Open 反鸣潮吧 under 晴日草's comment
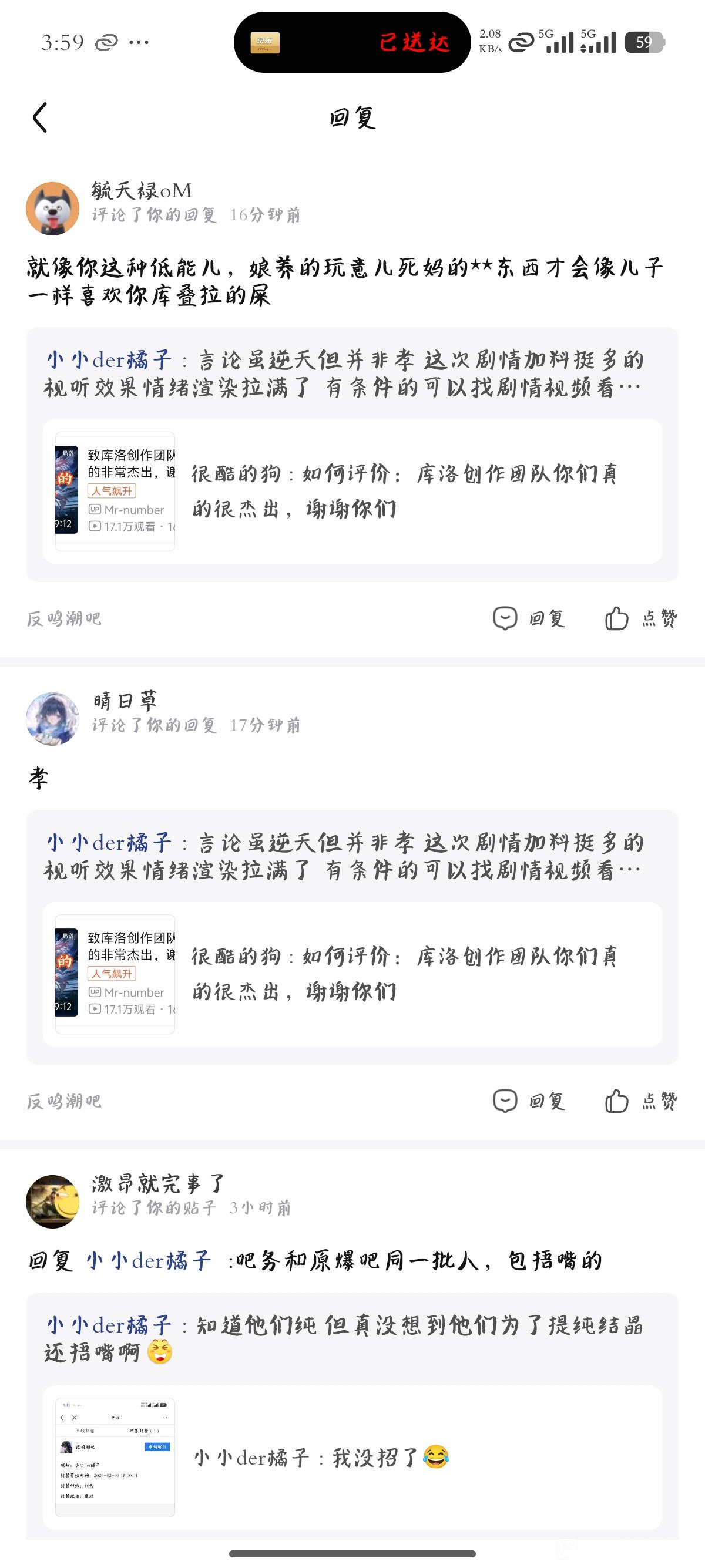 coord(64,1101)
